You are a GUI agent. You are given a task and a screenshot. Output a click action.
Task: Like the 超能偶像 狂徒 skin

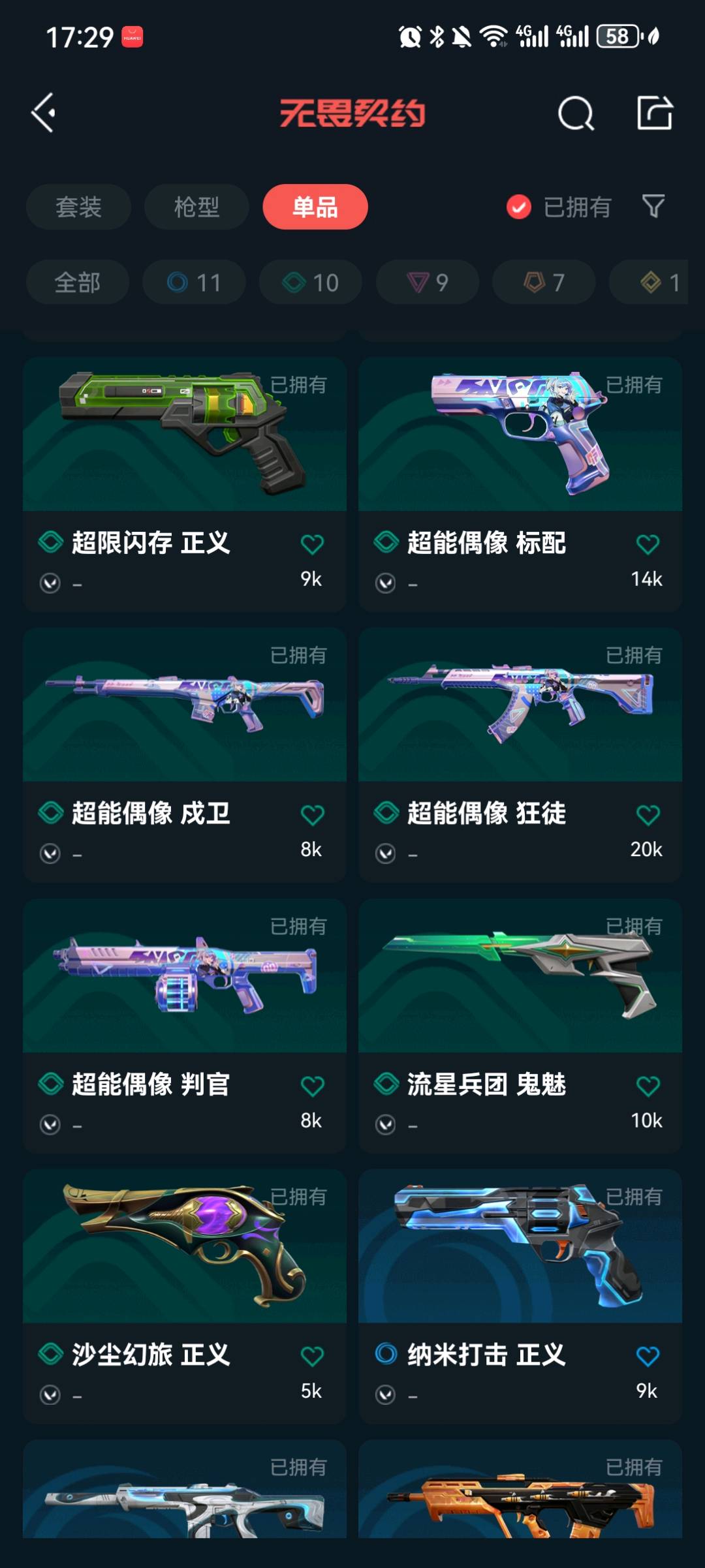point(648,815)
